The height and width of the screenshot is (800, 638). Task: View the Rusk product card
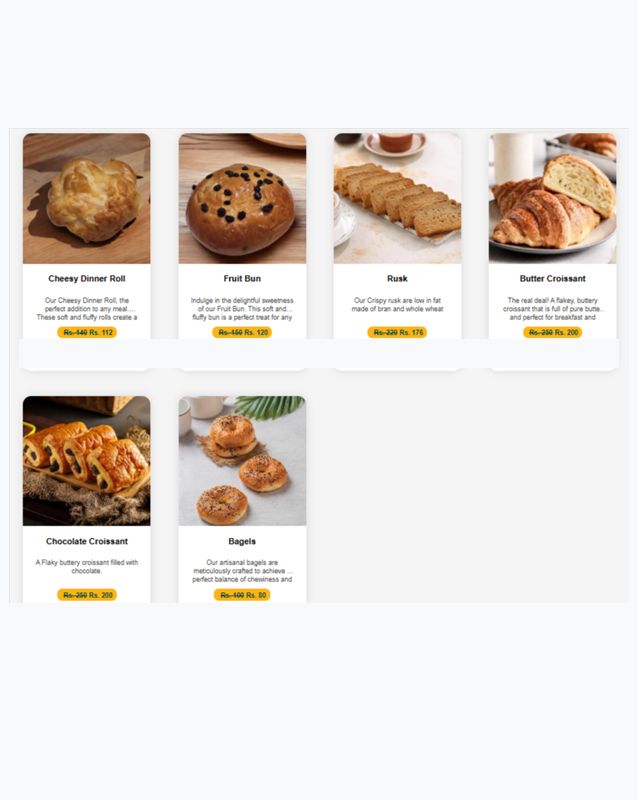click(x=397, y=200)
